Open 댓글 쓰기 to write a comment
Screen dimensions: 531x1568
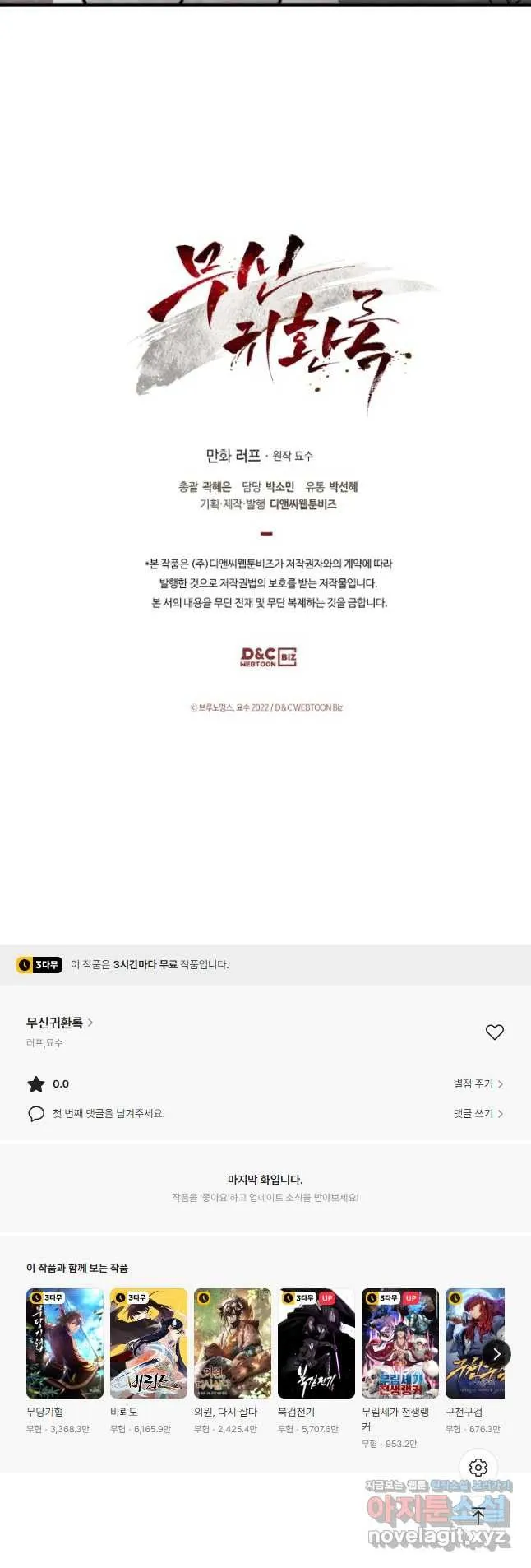(478, 1113)
